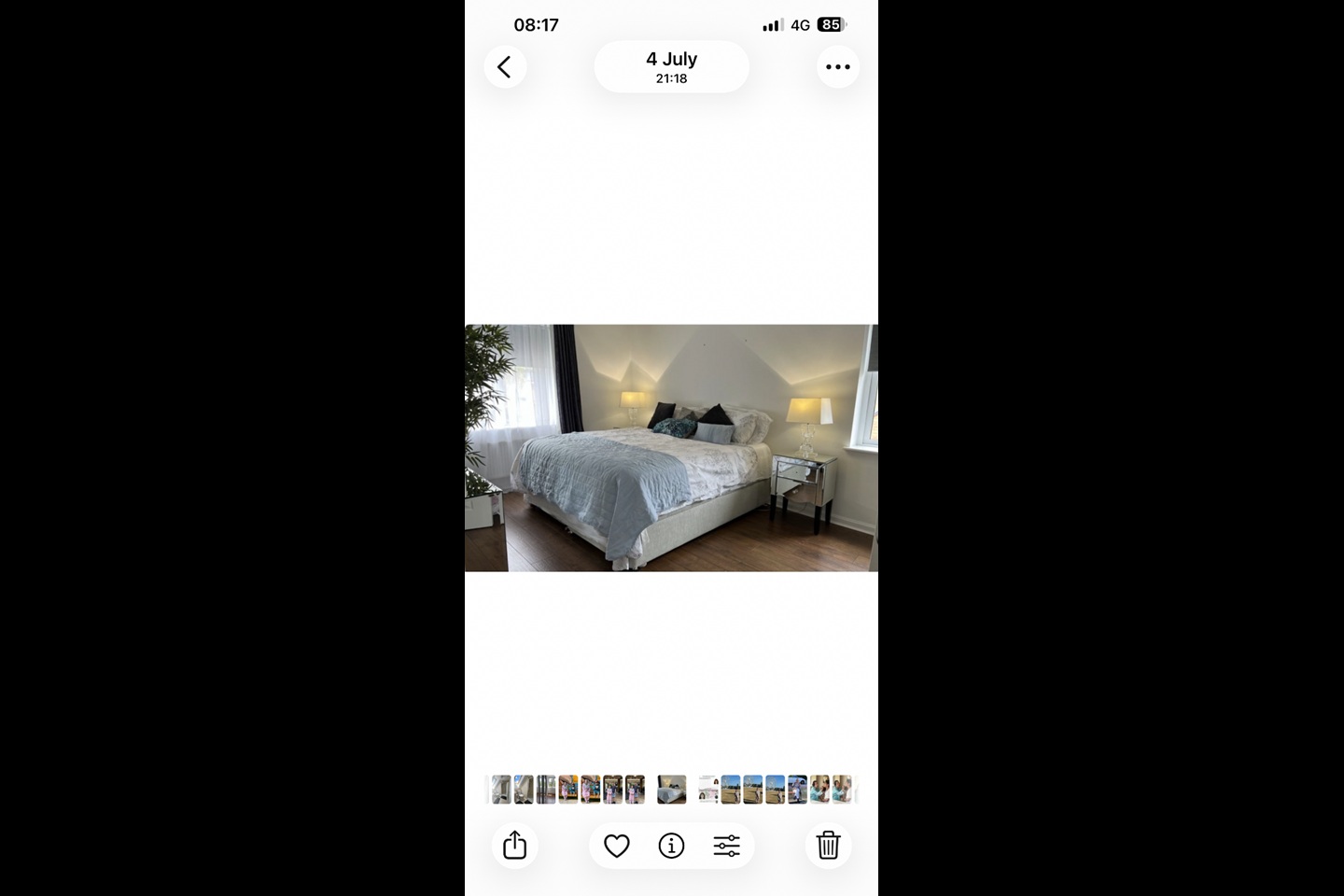
Task: Share this bedroom photo
Action: [x=515, y=846]
